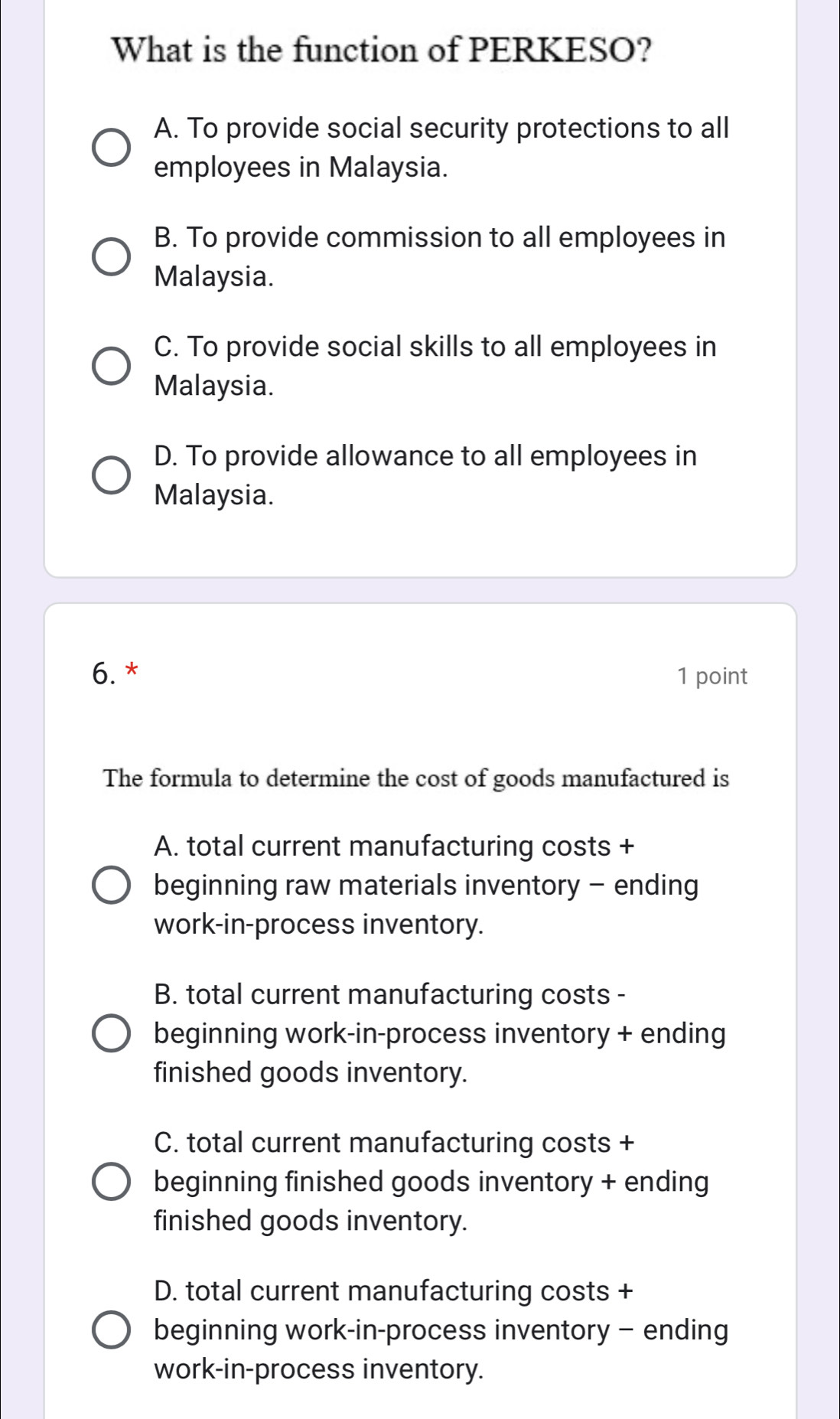Pick PERKESO answer C, provide social skills

(x=112, y=367)
